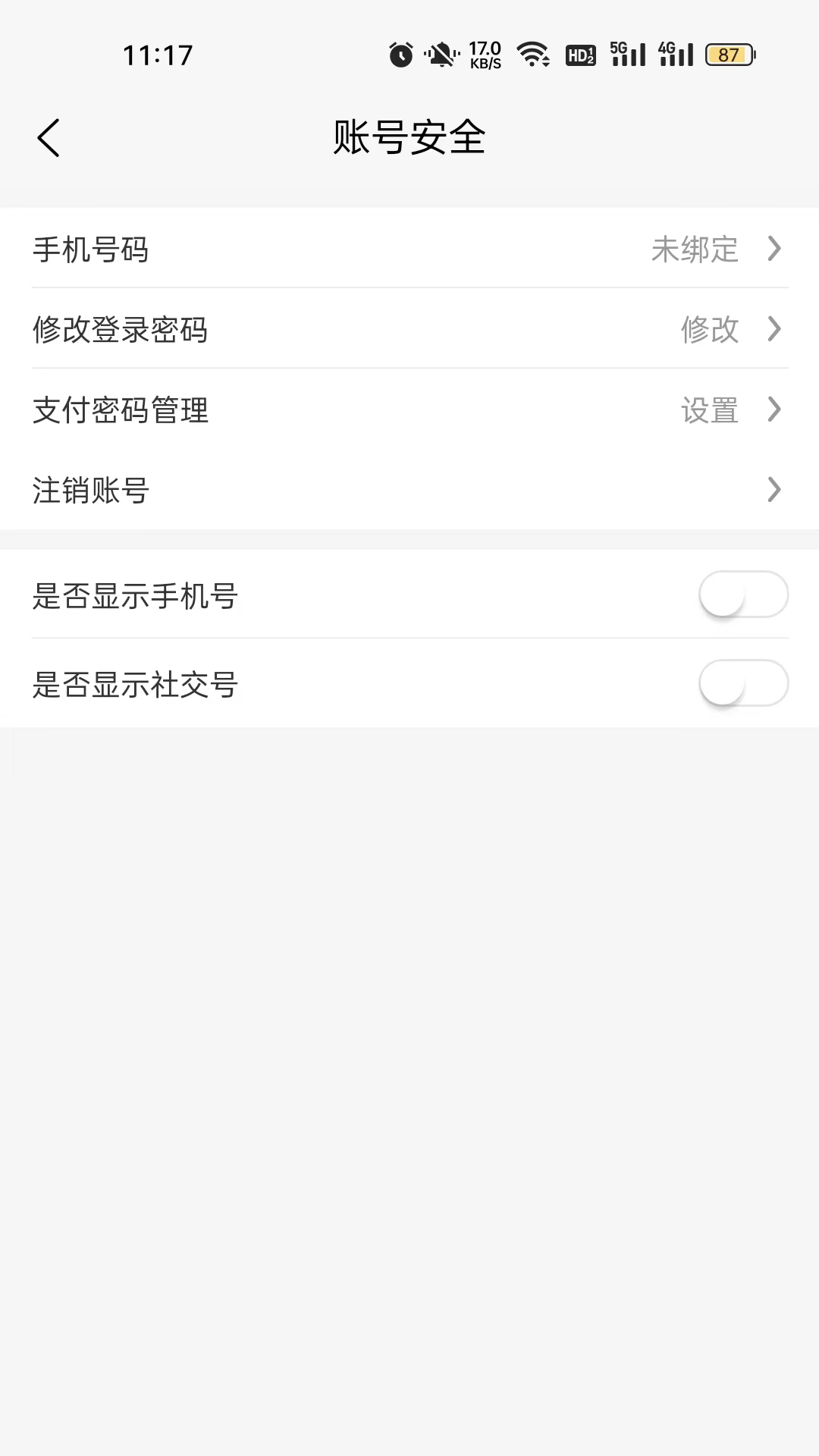Screen dimensions: 819x1456
Task: Click the alarm clock status bar icon
Action: (400, 54)
